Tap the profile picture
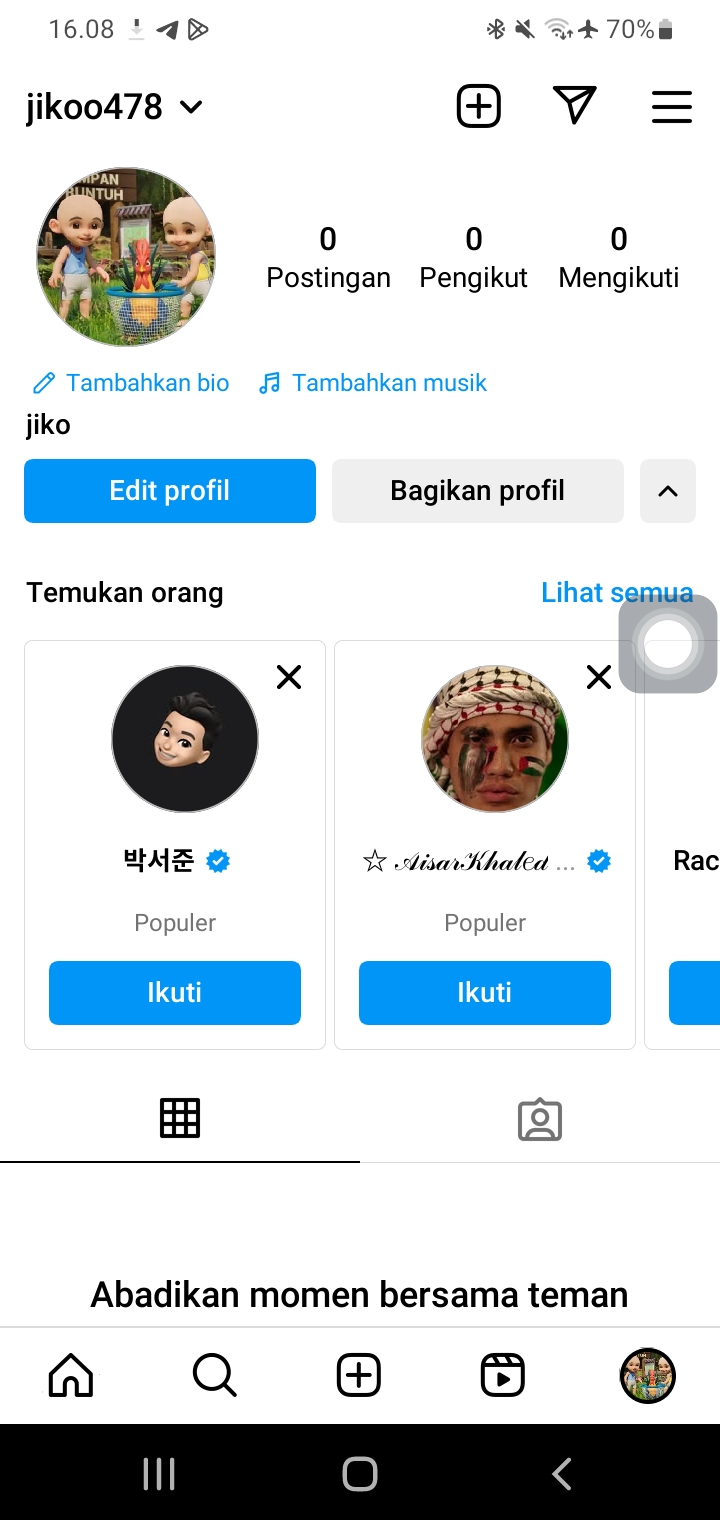This screenshot has height=1520, width=720. click(126, 257)
